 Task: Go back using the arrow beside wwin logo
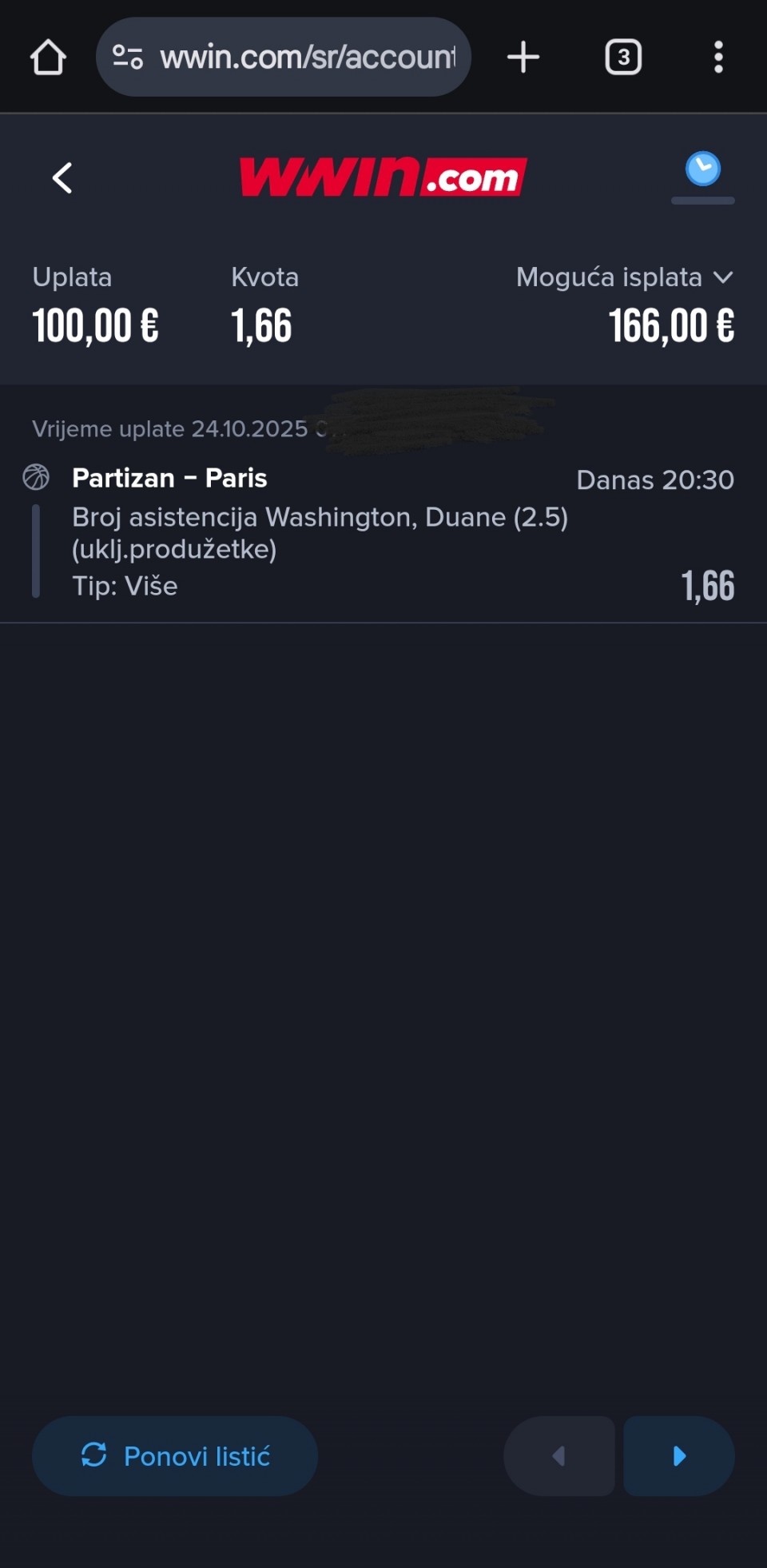point(62,177)
